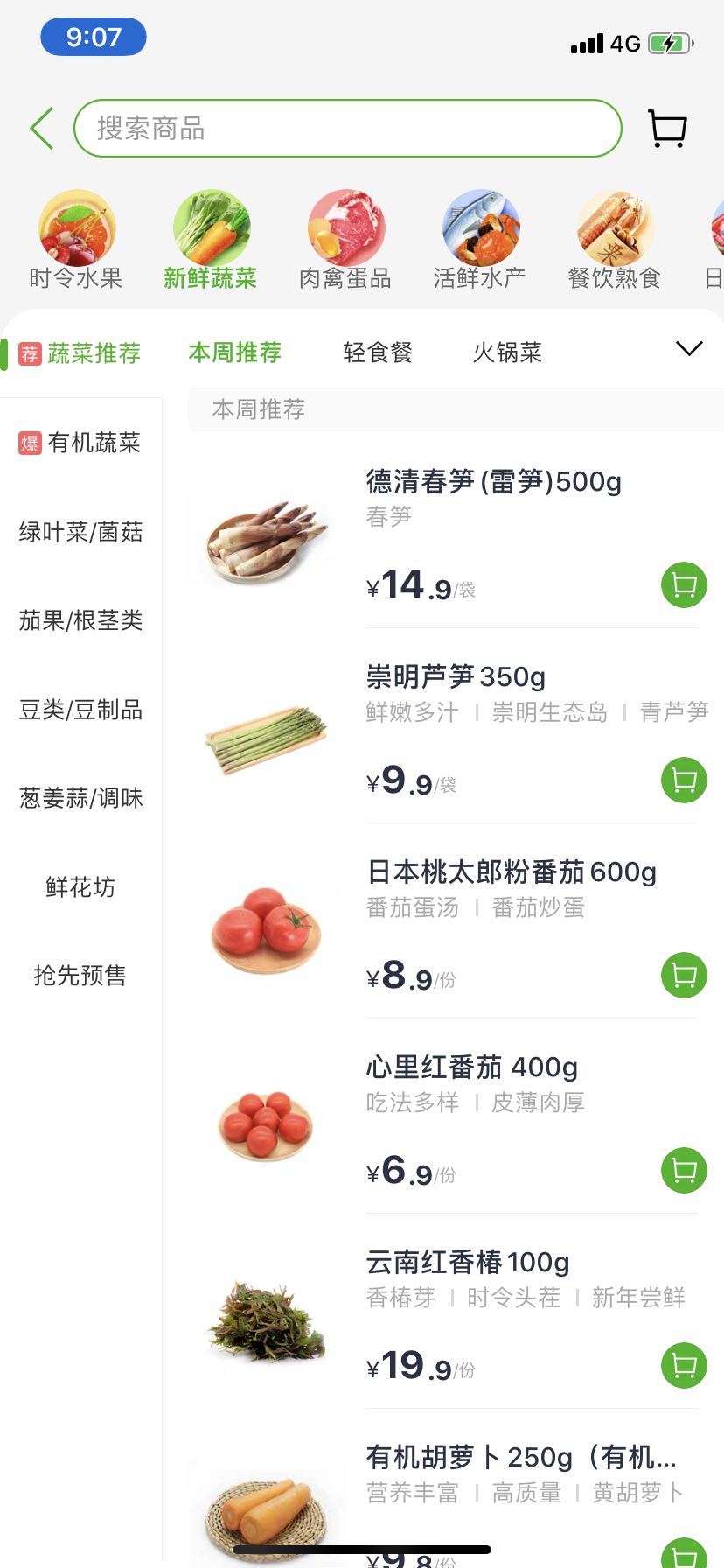This screenshot has height=1568, width=724.
Task: Add 崇明芦笋350g to cart
Action: click(x=684, y=780)
